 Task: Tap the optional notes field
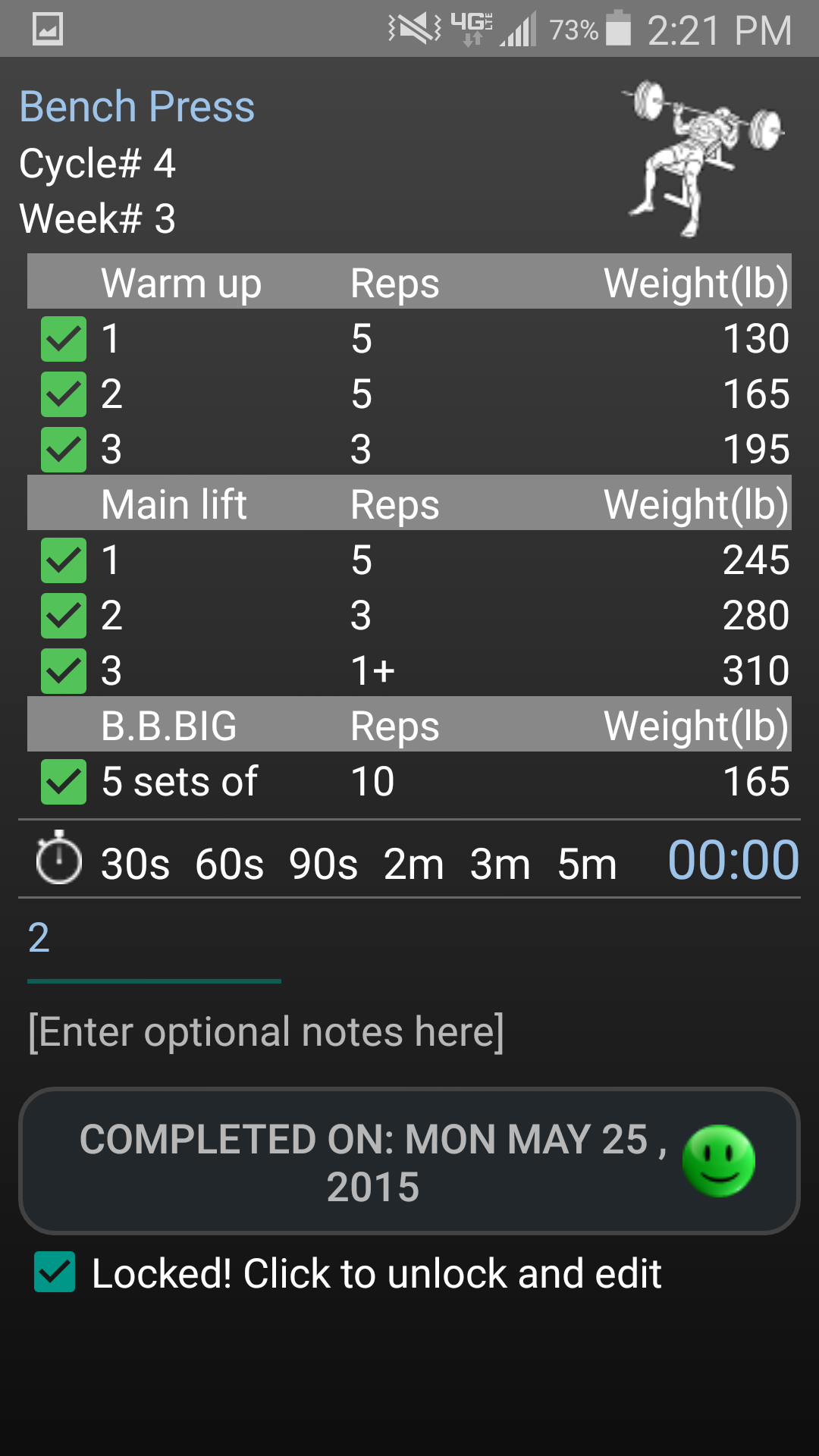coord(265,1032)
